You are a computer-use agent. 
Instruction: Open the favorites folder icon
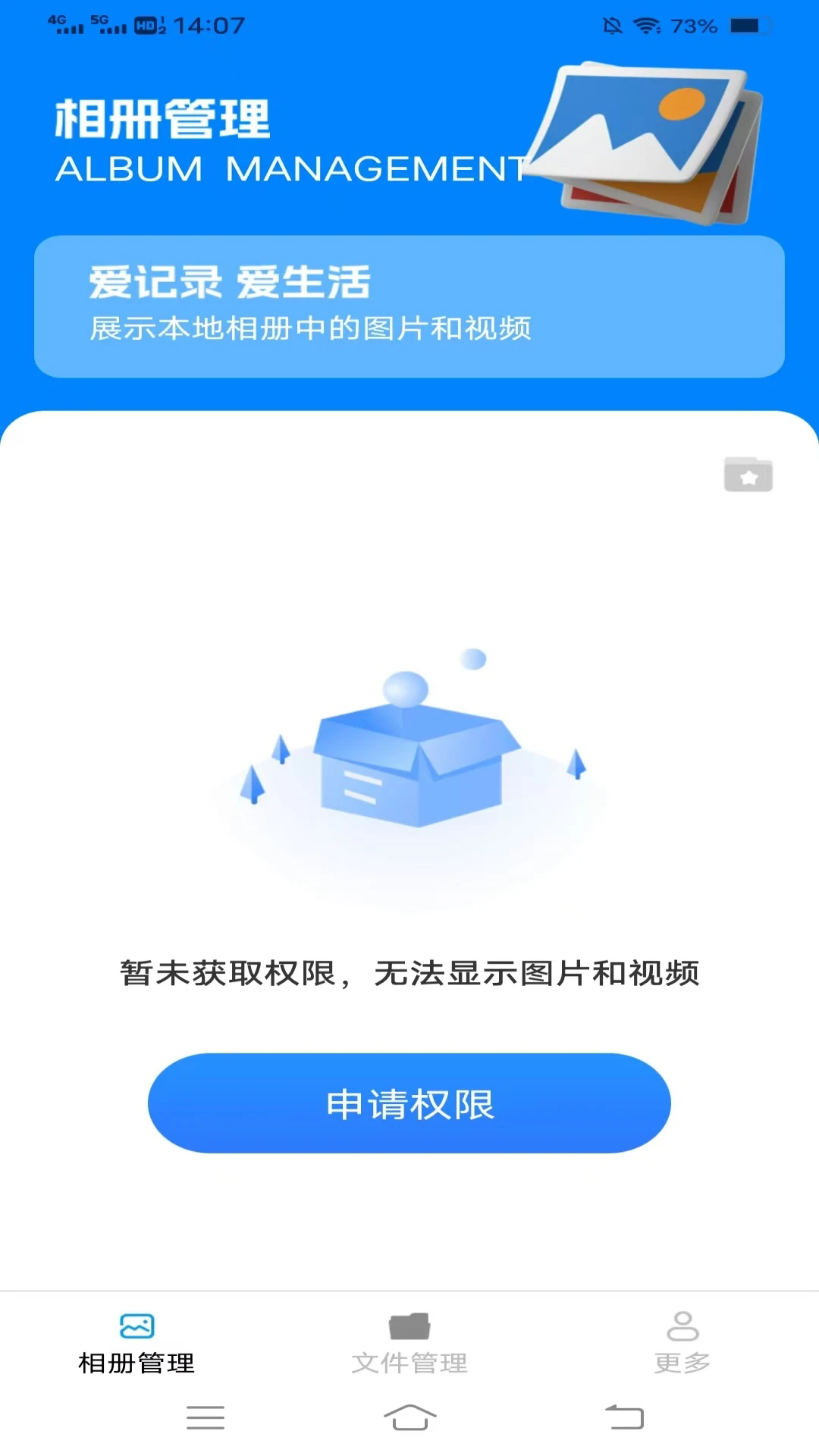(748, 474)
